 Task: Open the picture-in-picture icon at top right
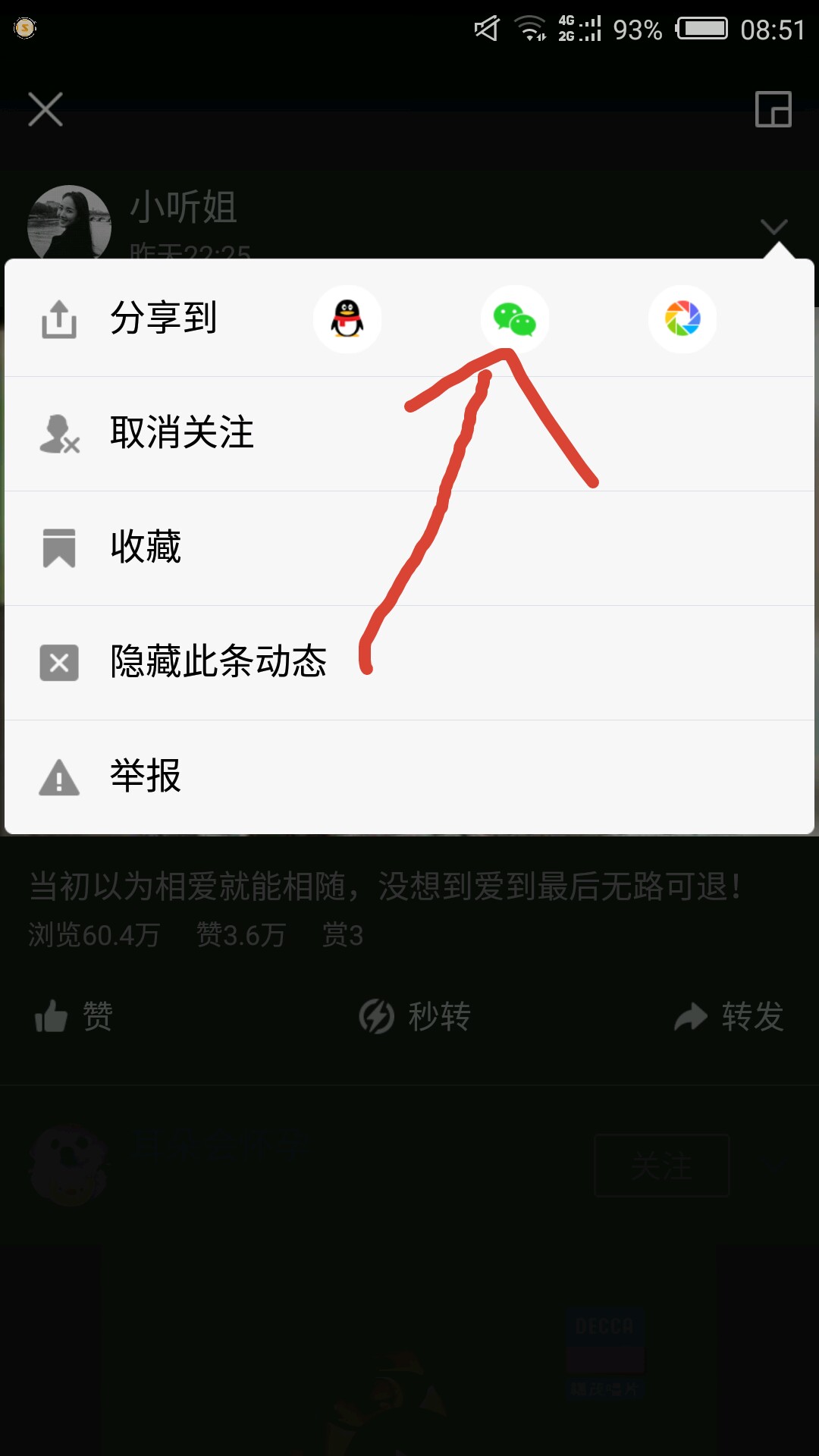(773, 110)
